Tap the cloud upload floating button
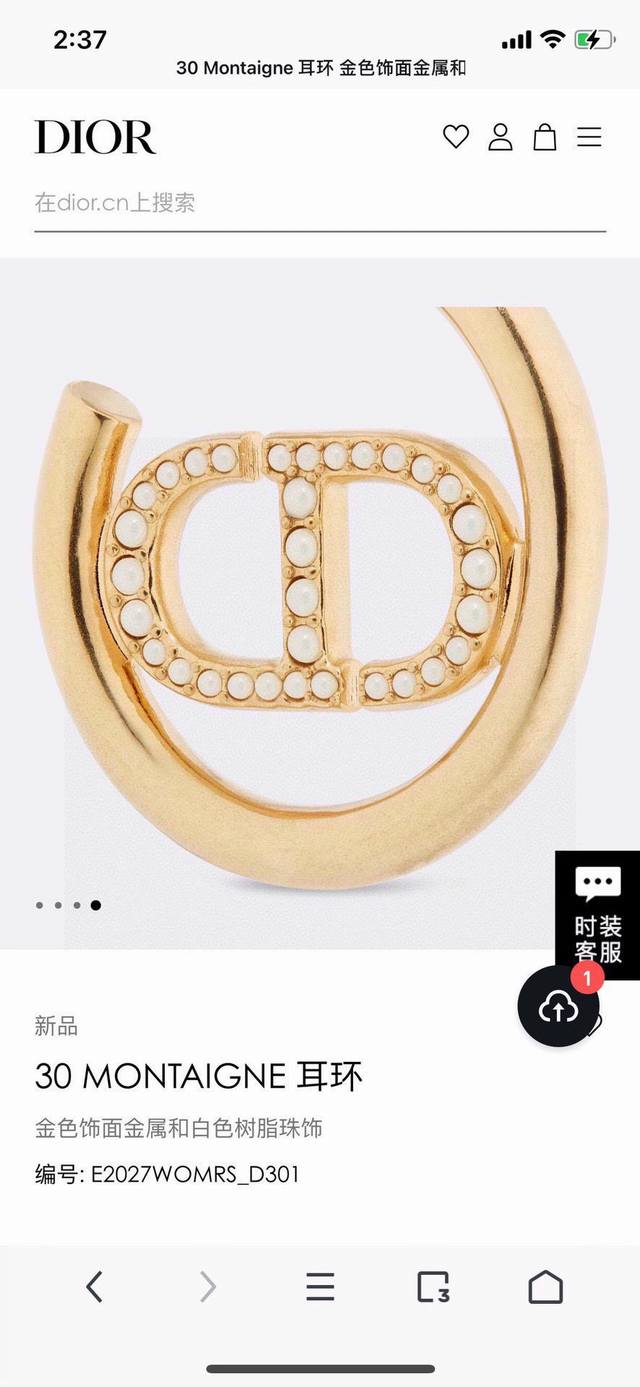Screen dimensions: 640x1387 558,1008
